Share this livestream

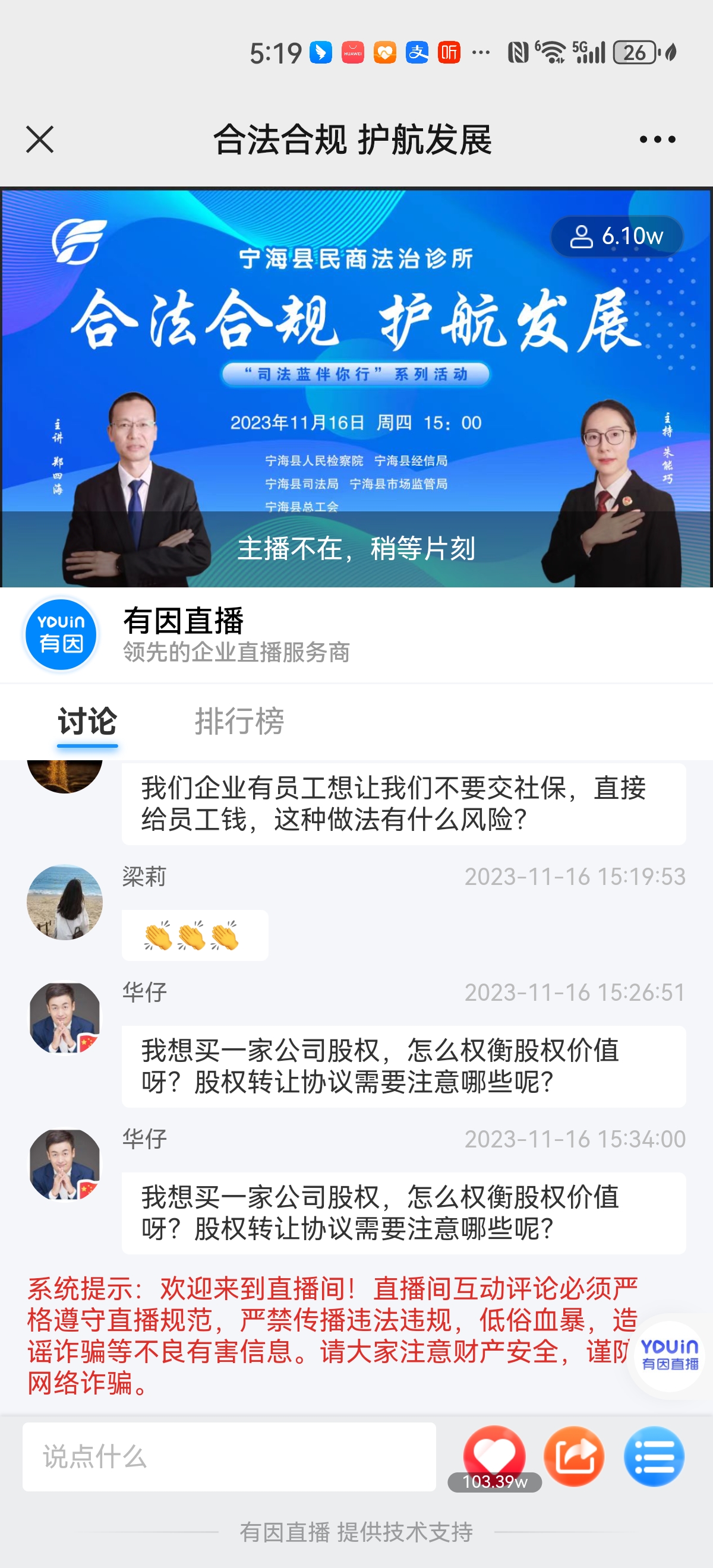(x=573, y=1455)
